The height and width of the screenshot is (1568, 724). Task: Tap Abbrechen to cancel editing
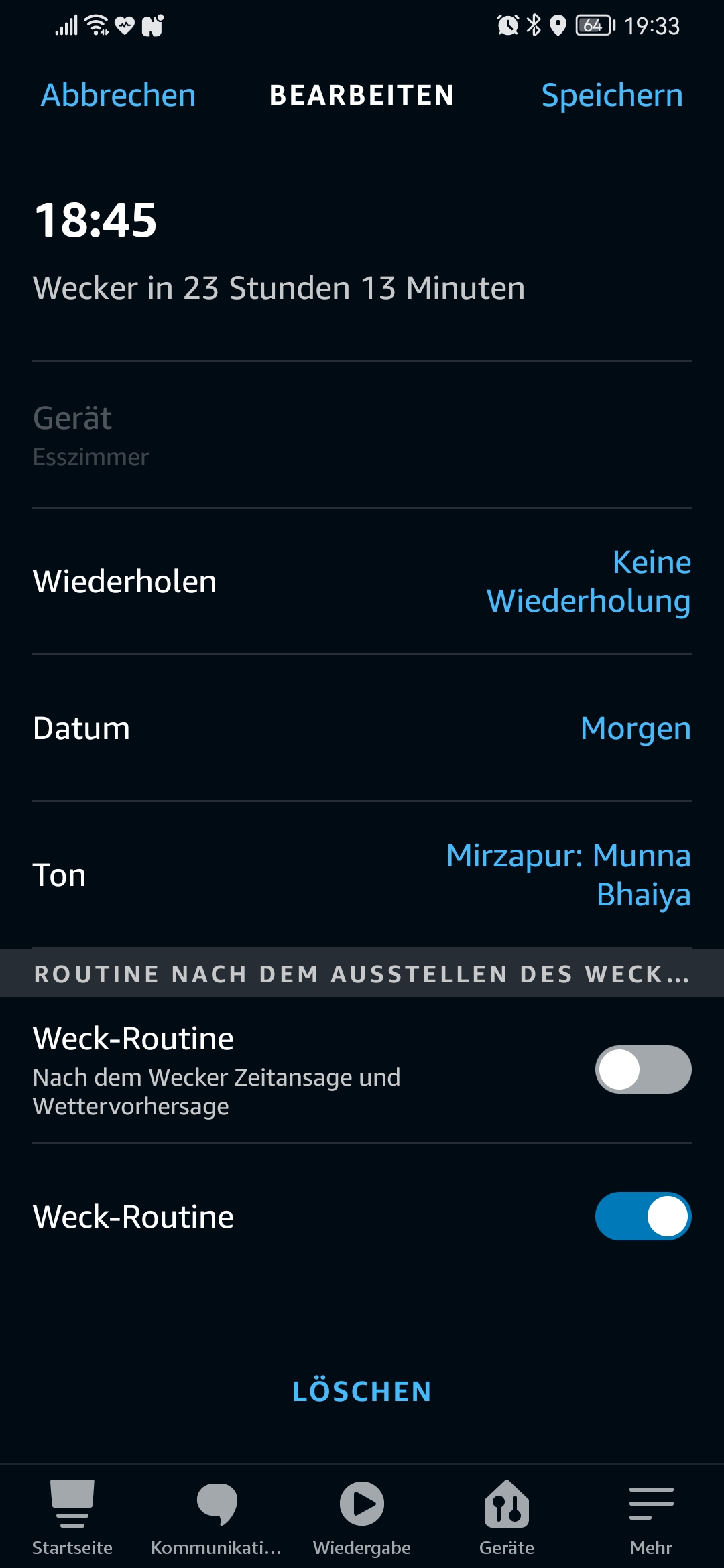[x=118, y=95]
